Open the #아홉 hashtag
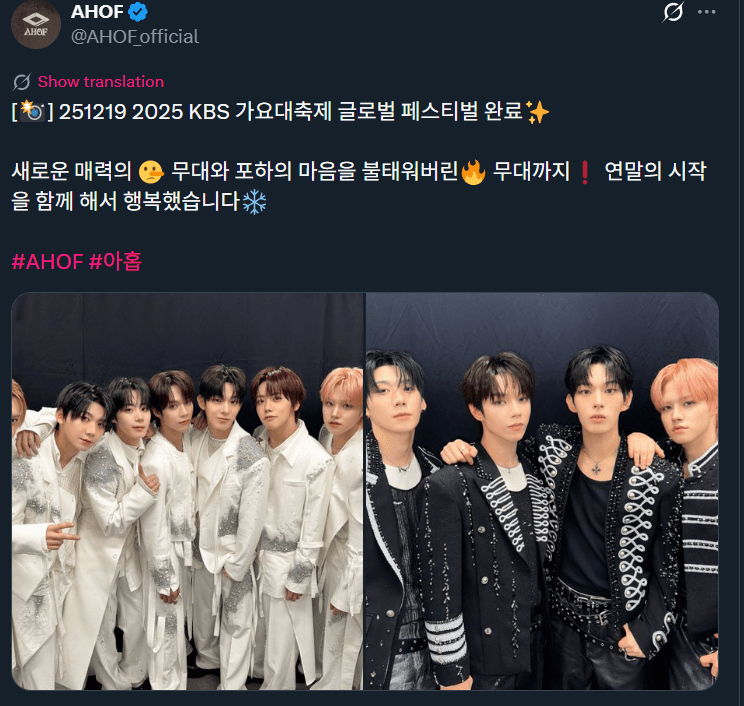This screenshot has width=744, height=706. [x=115, y=262]
